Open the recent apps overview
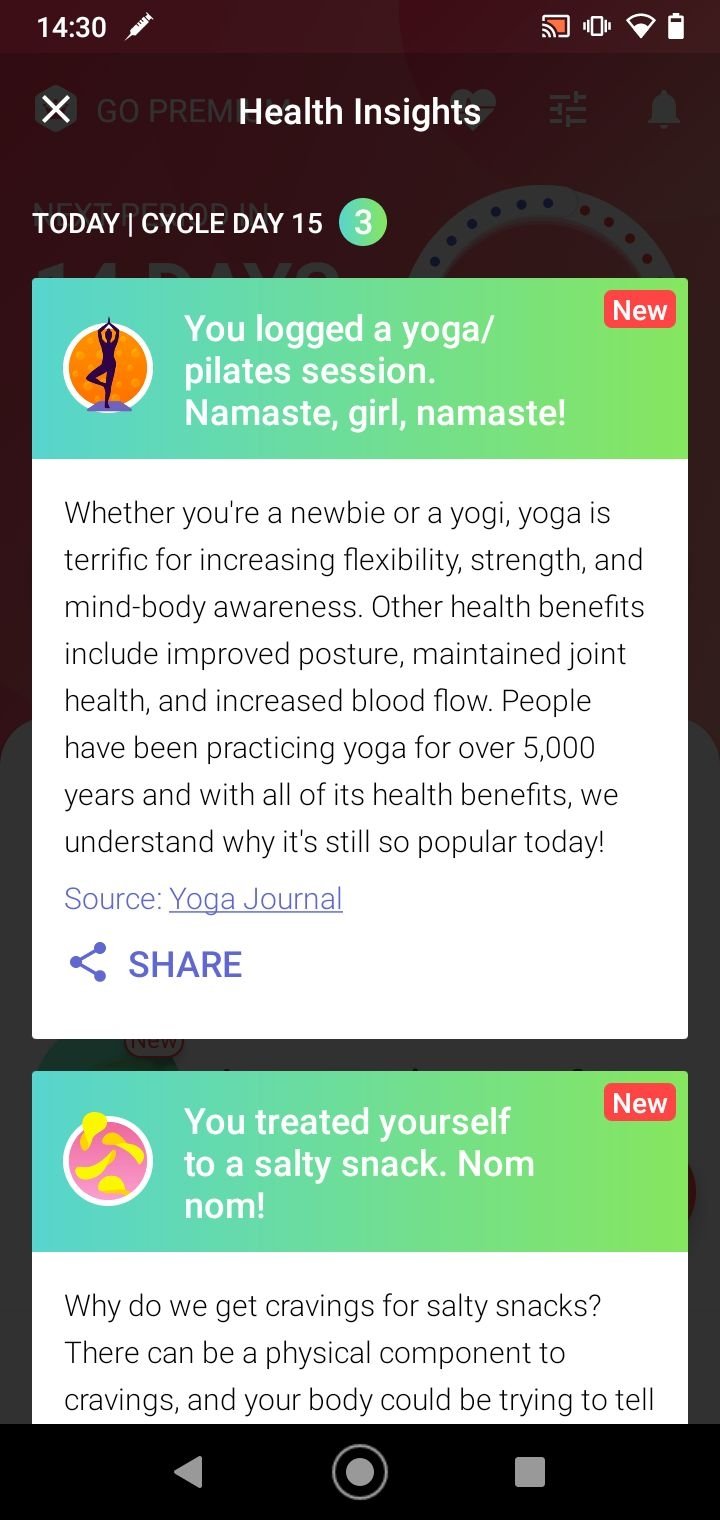 tap(530, 1471)
